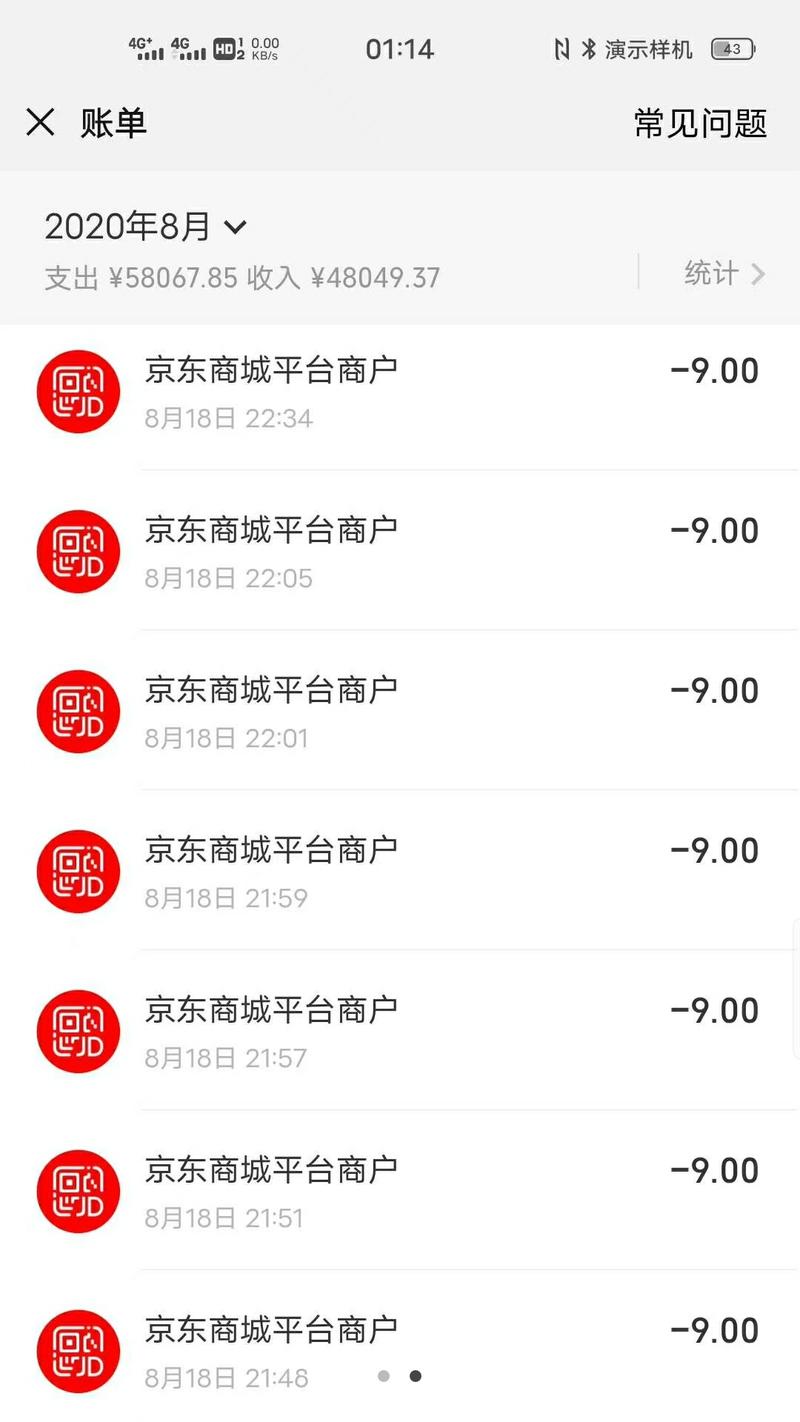Select the JD icon next to the 22:01 payment
800x1422 pixels.
click(x=78, y=711)
